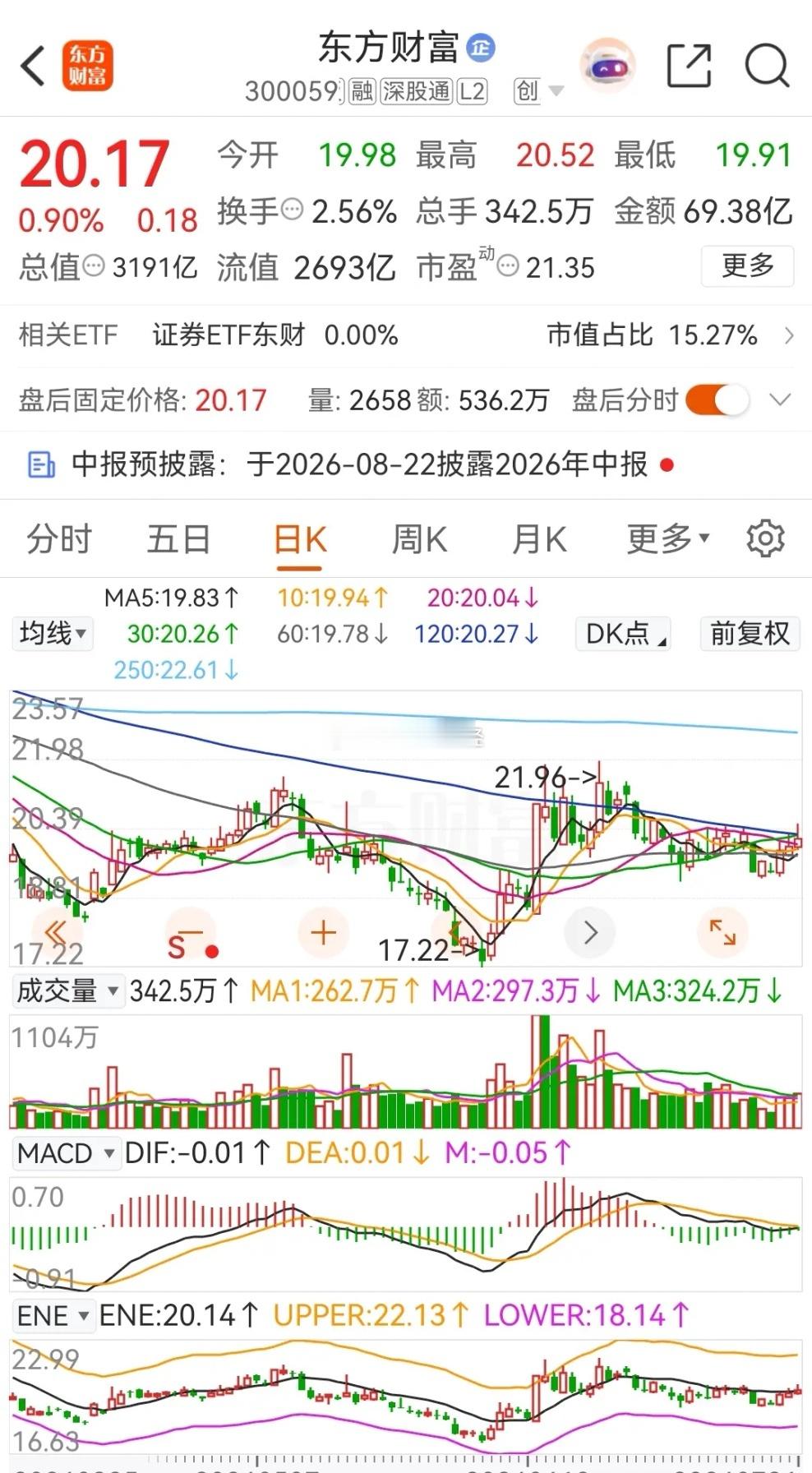Open the MACD indicator dropdown
Screen dimensions: 812x1473
coord(66,1153)
